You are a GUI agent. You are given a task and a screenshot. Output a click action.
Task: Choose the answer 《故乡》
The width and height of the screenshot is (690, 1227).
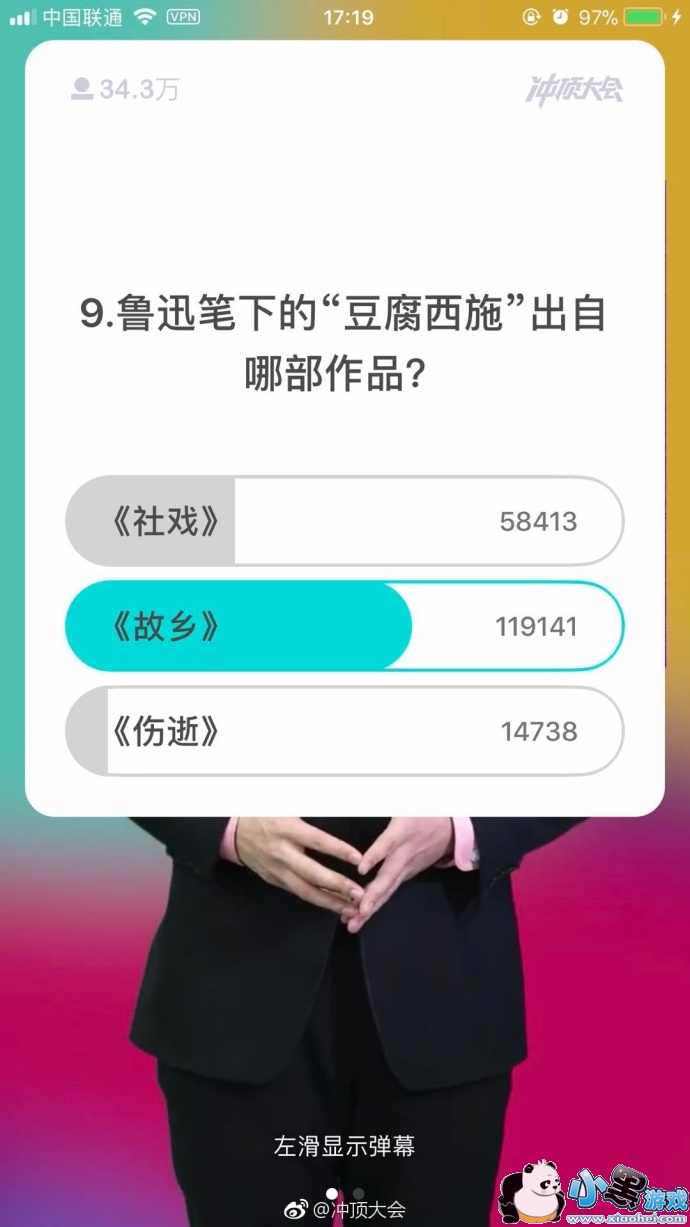(x=344, y=626)
